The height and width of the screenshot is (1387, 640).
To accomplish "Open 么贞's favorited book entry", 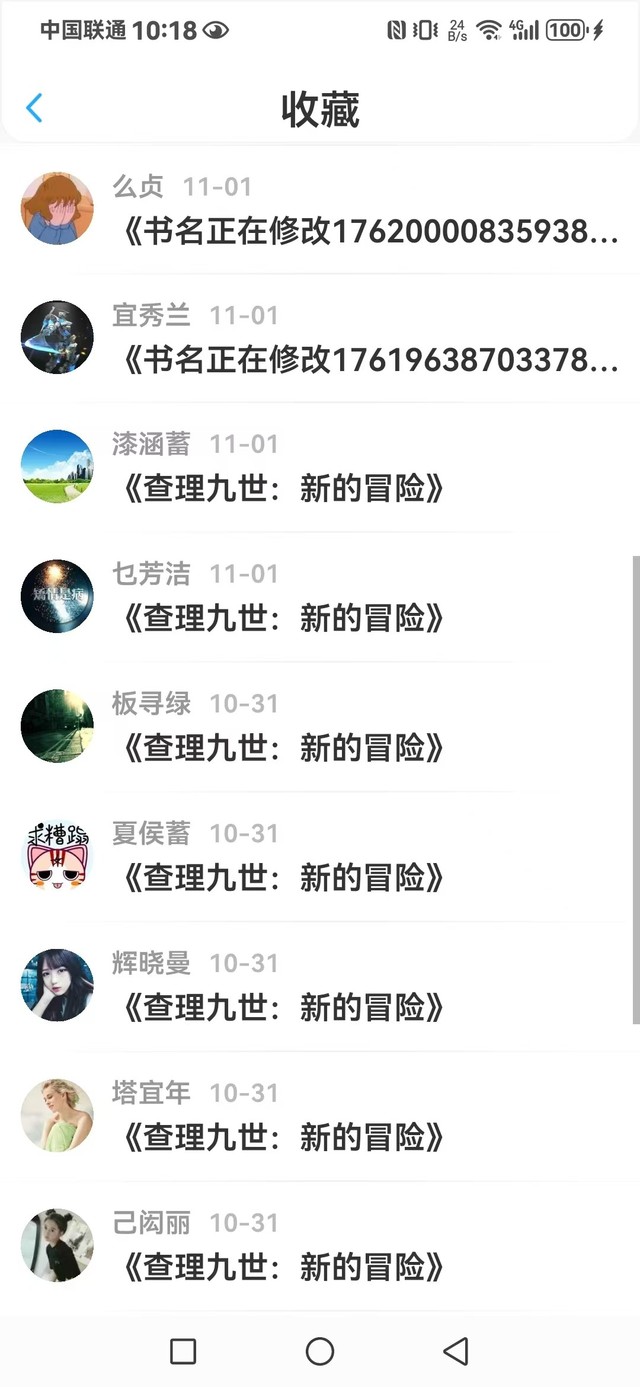I will click(x=370, y=231).
